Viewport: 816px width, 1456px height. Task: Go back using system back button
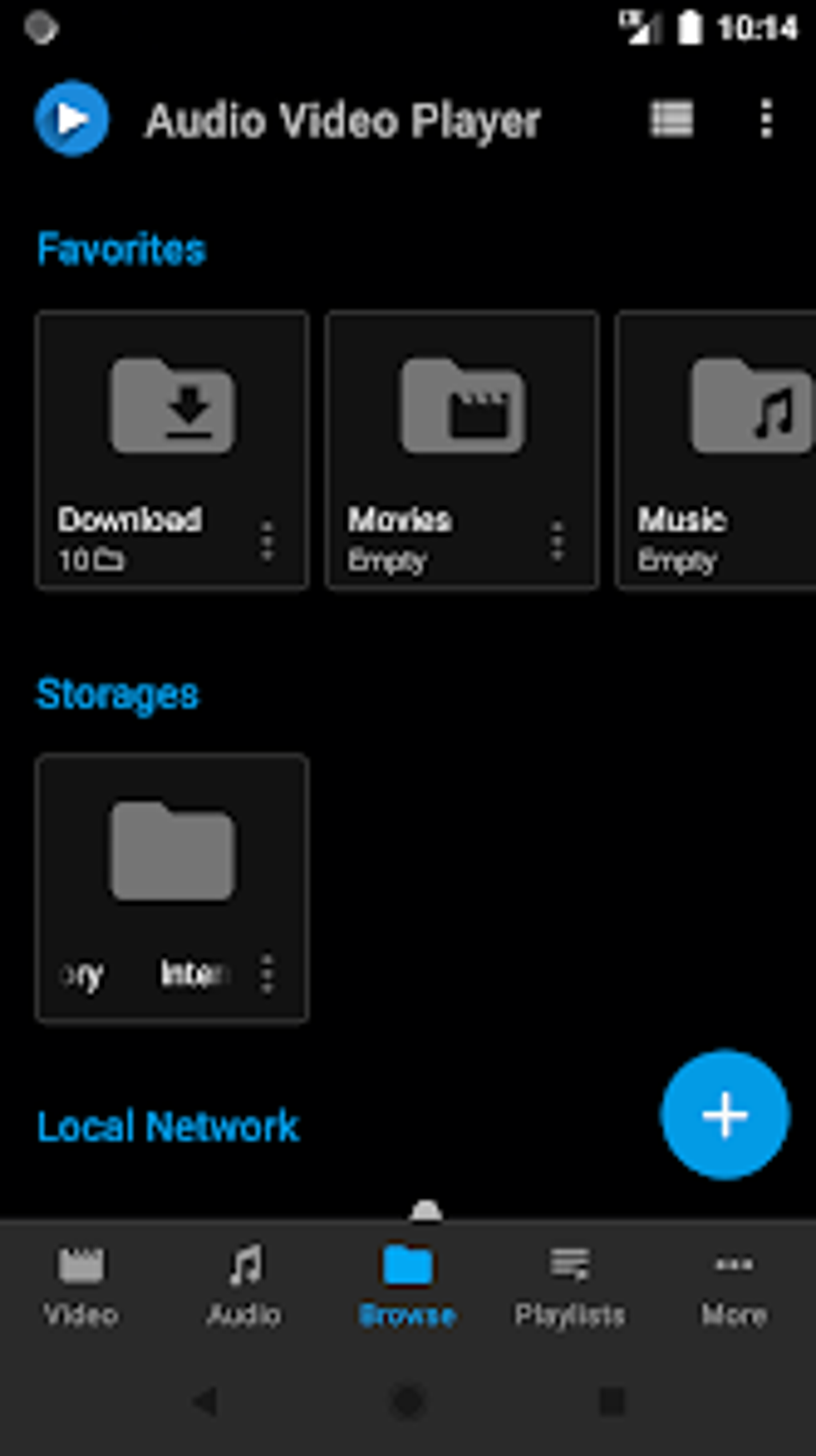(x=205, y=1401)
